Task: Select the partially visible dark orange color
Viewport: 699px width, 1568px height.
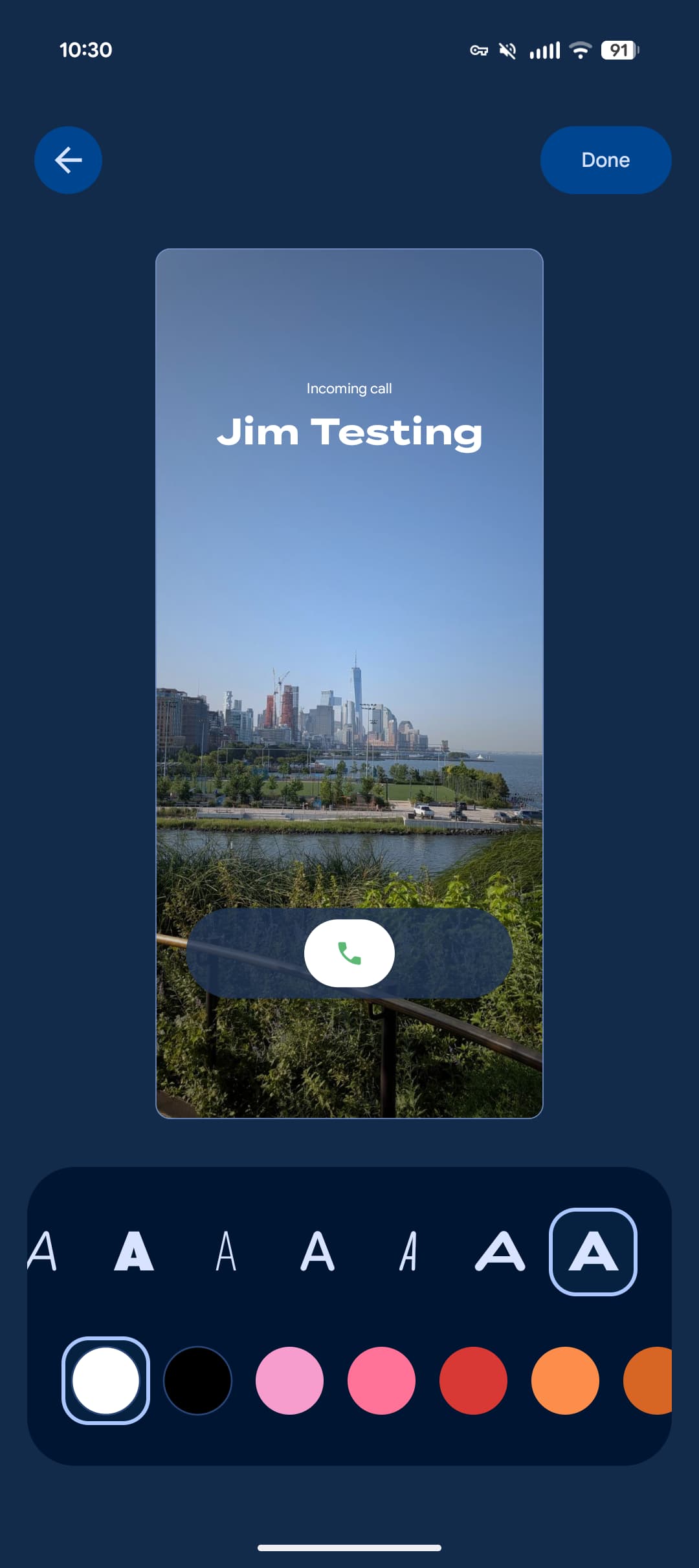Action: click(649, 1380)
